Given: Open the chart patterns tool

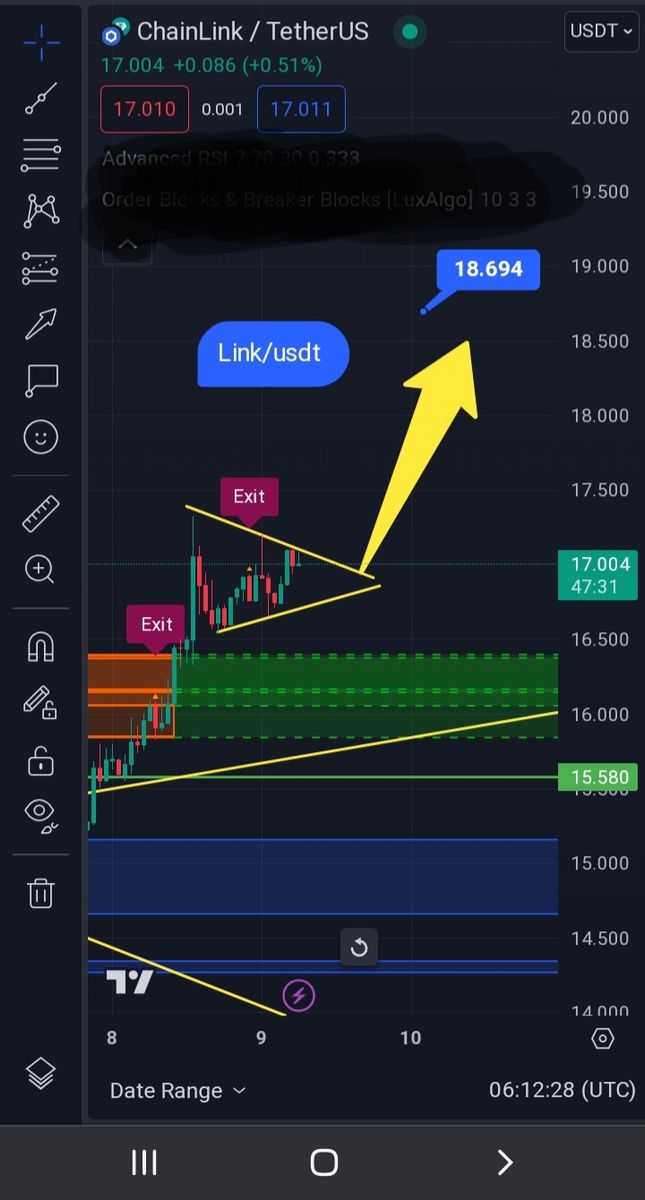Looking at the screenshot, I should coord(41,211).
